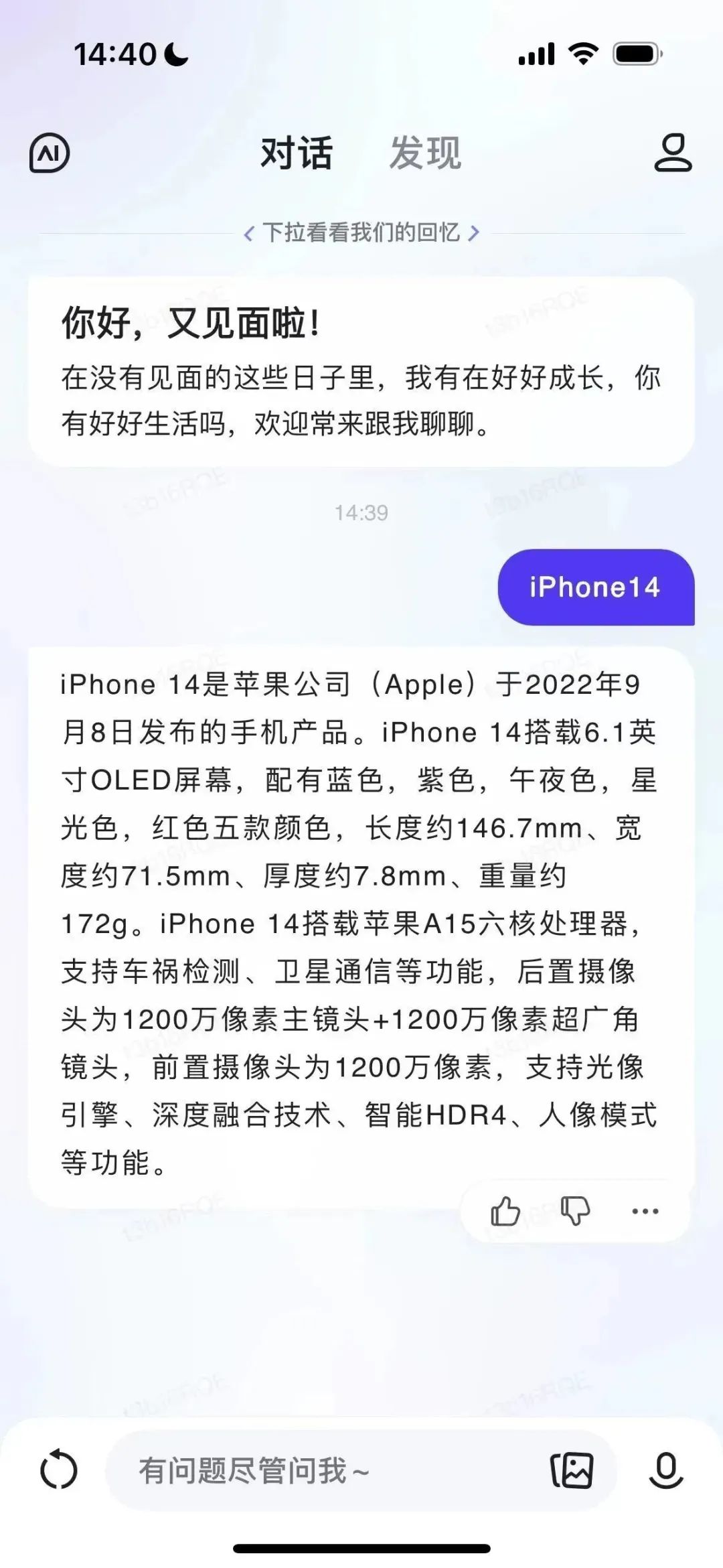Tap the refresh conversation icon
The height and width of the screenshot is (1568, 723).
coord(59,1472)
